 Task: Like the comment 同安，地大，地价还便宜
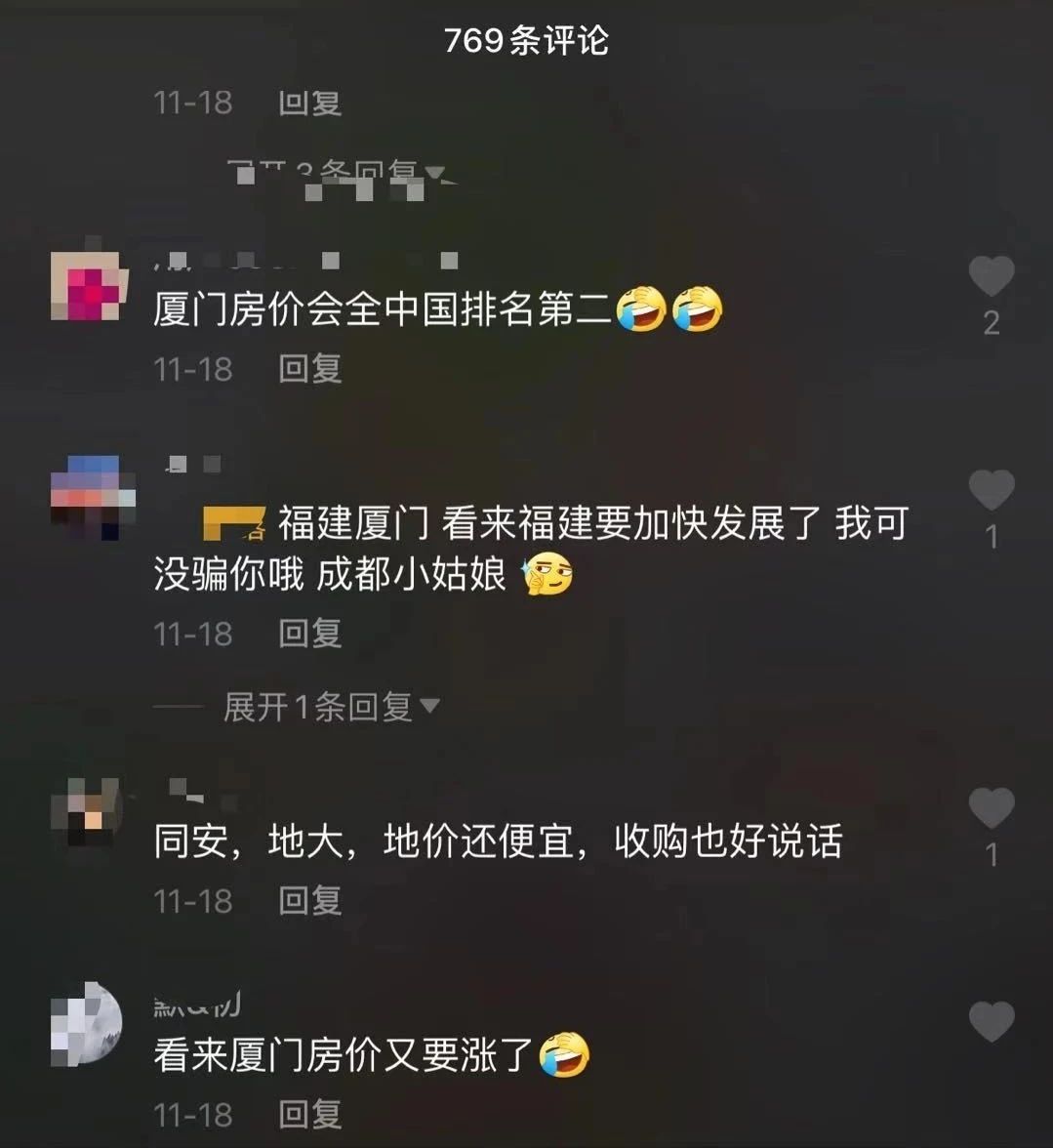tap(991, 809)
